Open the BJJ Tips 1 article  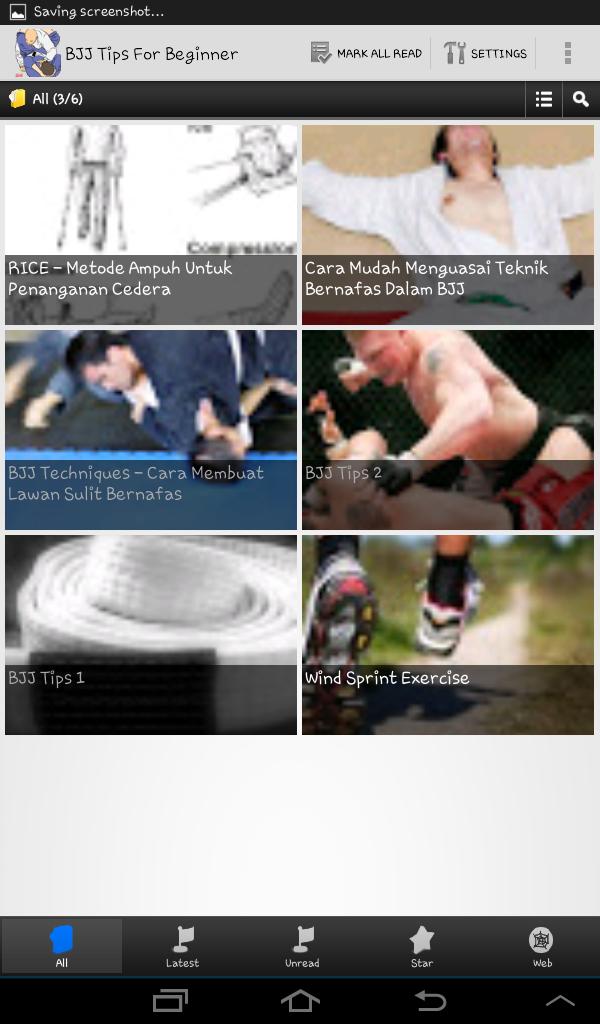pyautogui.click(x=151, y=634)
